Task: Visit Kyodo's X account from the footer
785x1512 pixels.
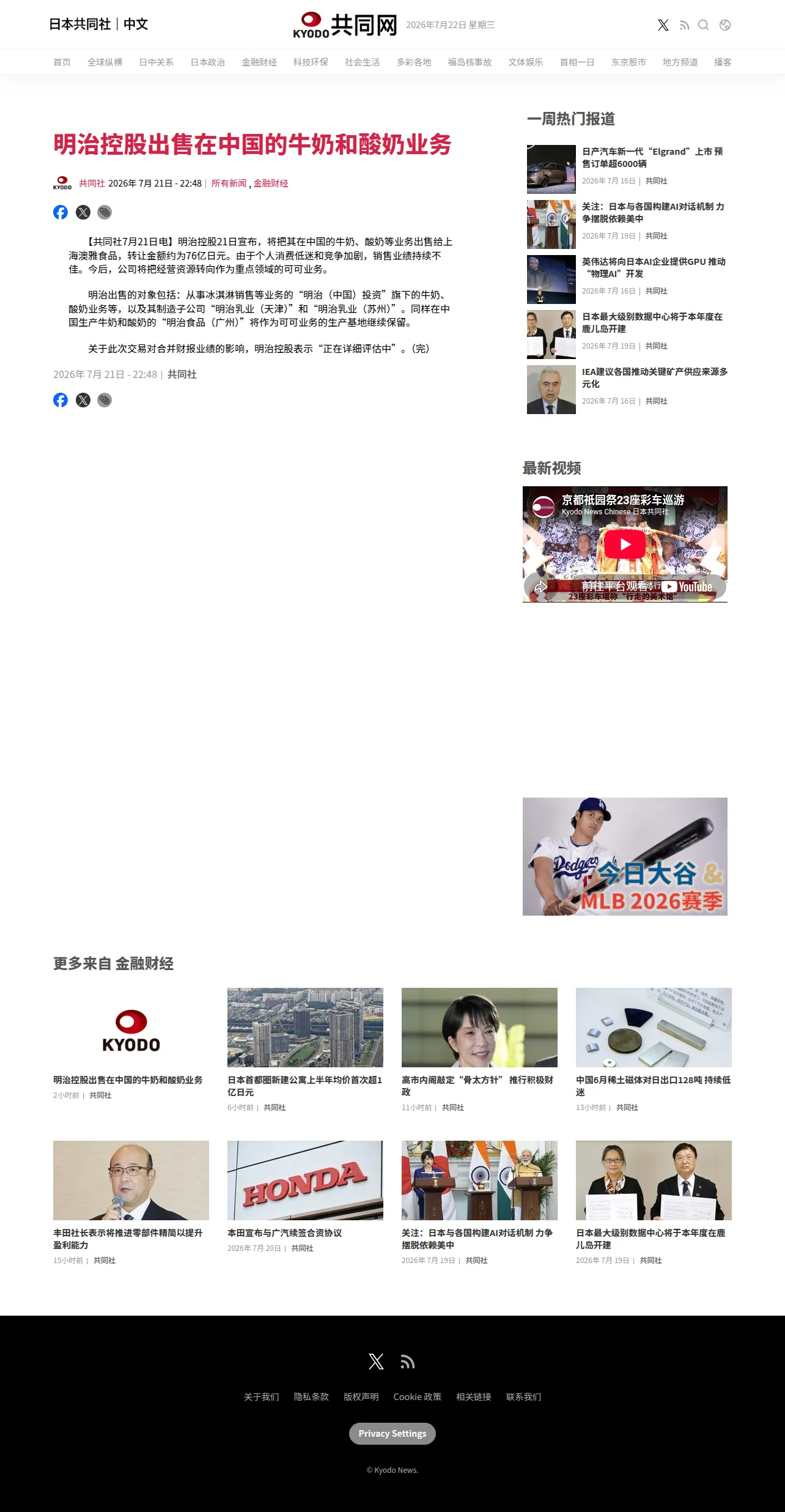Action: pos(376,1361)
